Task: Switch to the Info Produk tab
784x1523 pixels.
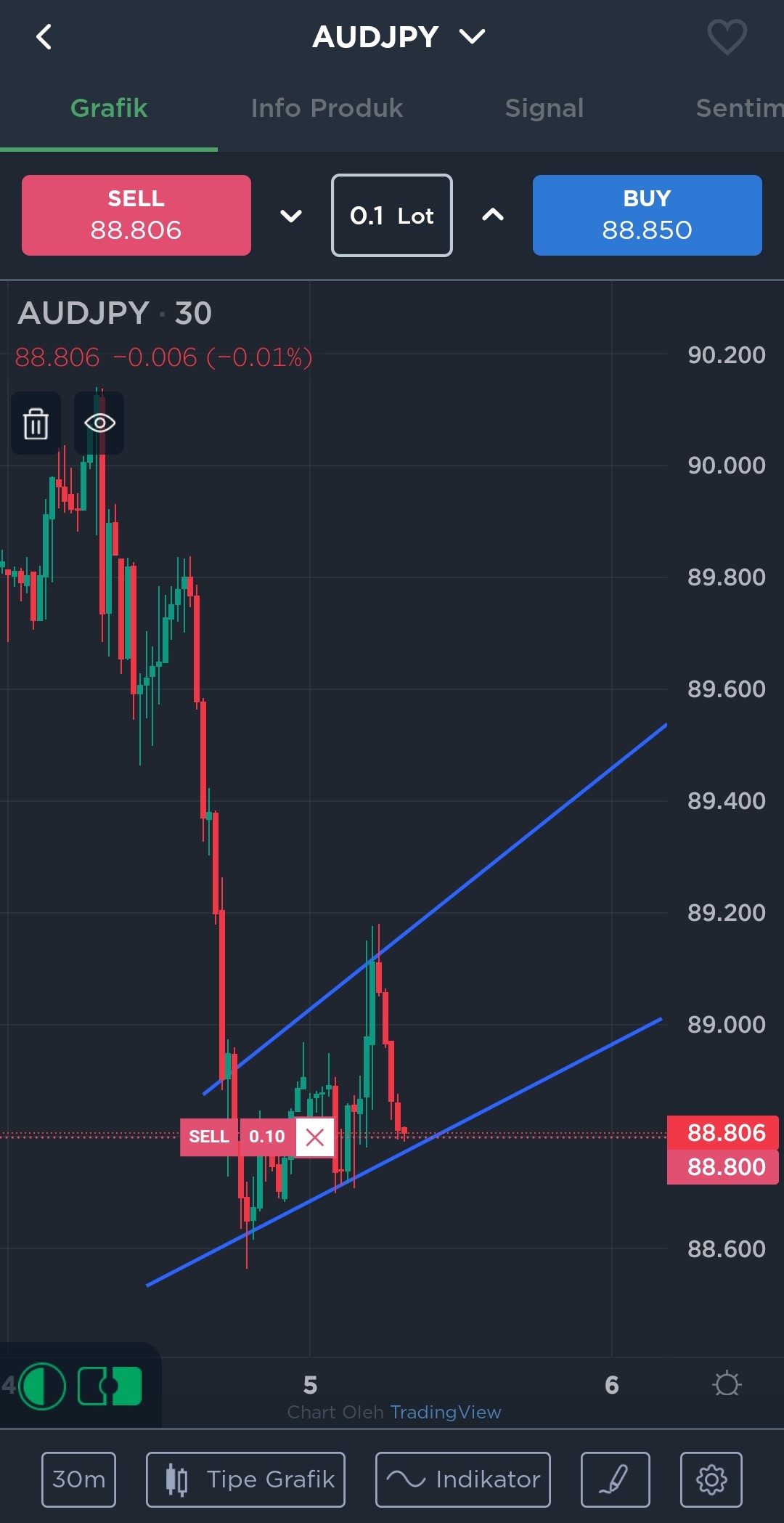Action: 327,108
